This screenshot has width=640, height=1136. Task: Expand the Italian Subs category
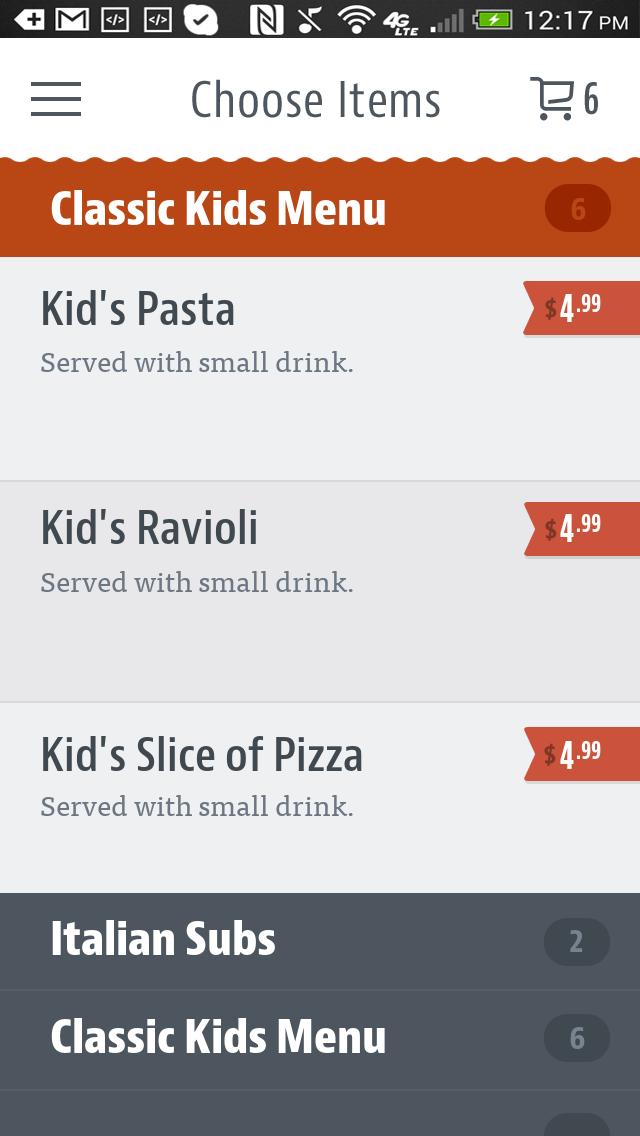point(320,941)
